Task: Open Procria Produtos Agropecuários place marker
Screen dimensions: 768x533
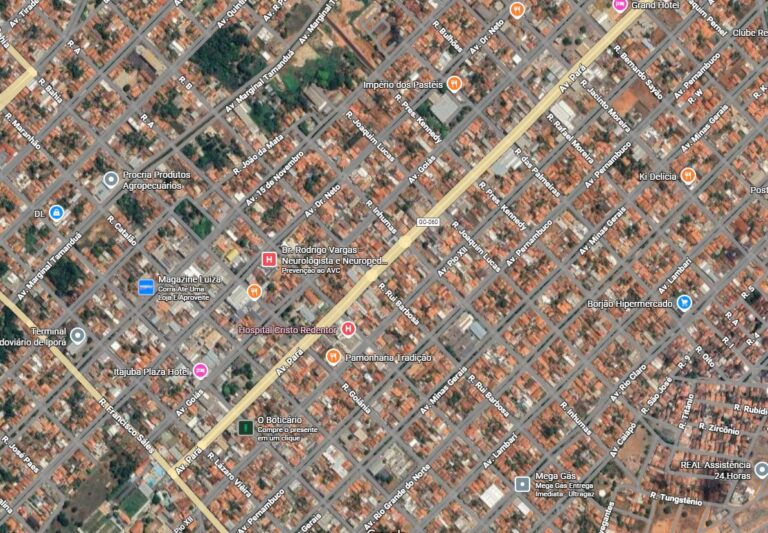Action: click(110, 180)
